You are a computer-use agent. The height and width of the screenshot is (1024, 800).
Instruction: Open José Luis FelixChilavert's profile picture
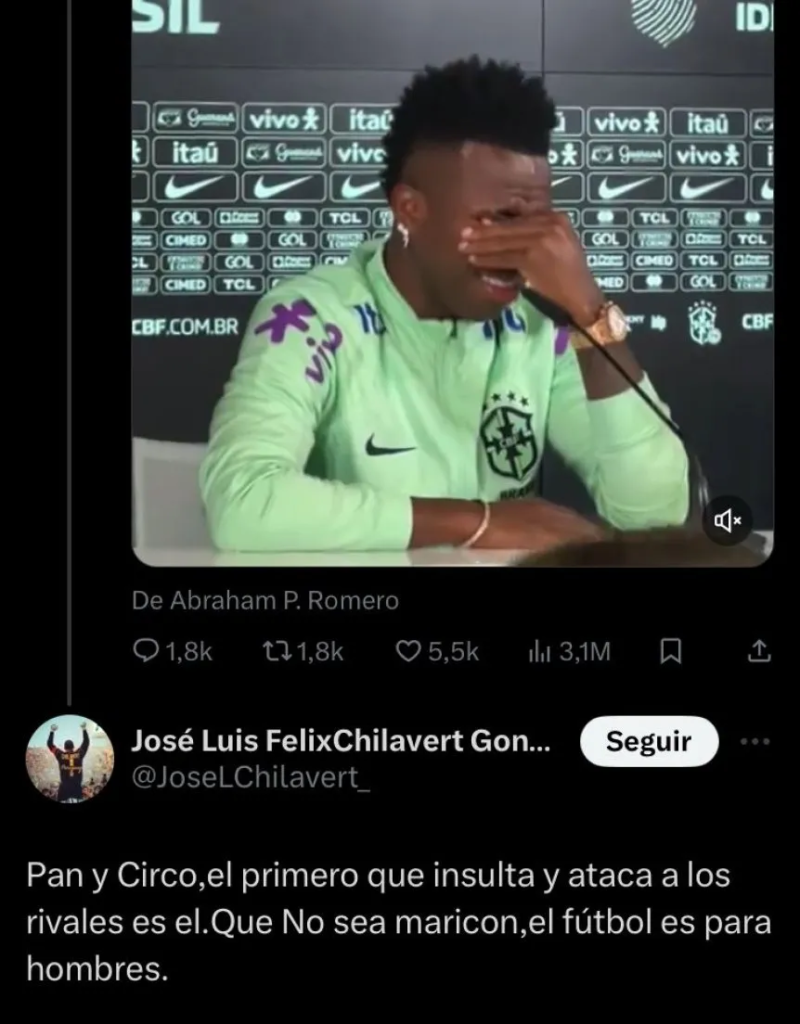coord(69,759)
